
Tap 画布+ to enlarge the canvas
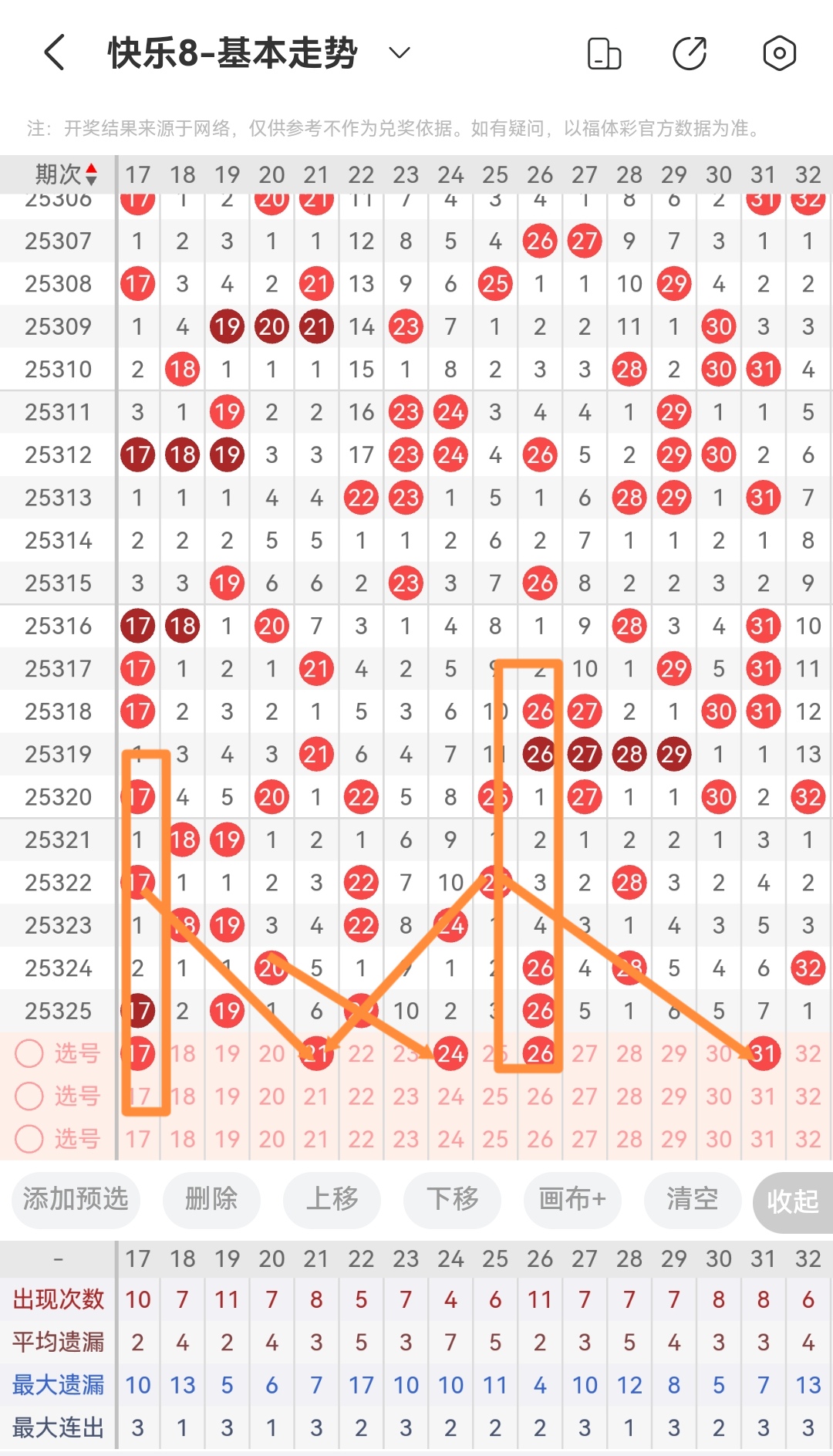point(572,1199)
